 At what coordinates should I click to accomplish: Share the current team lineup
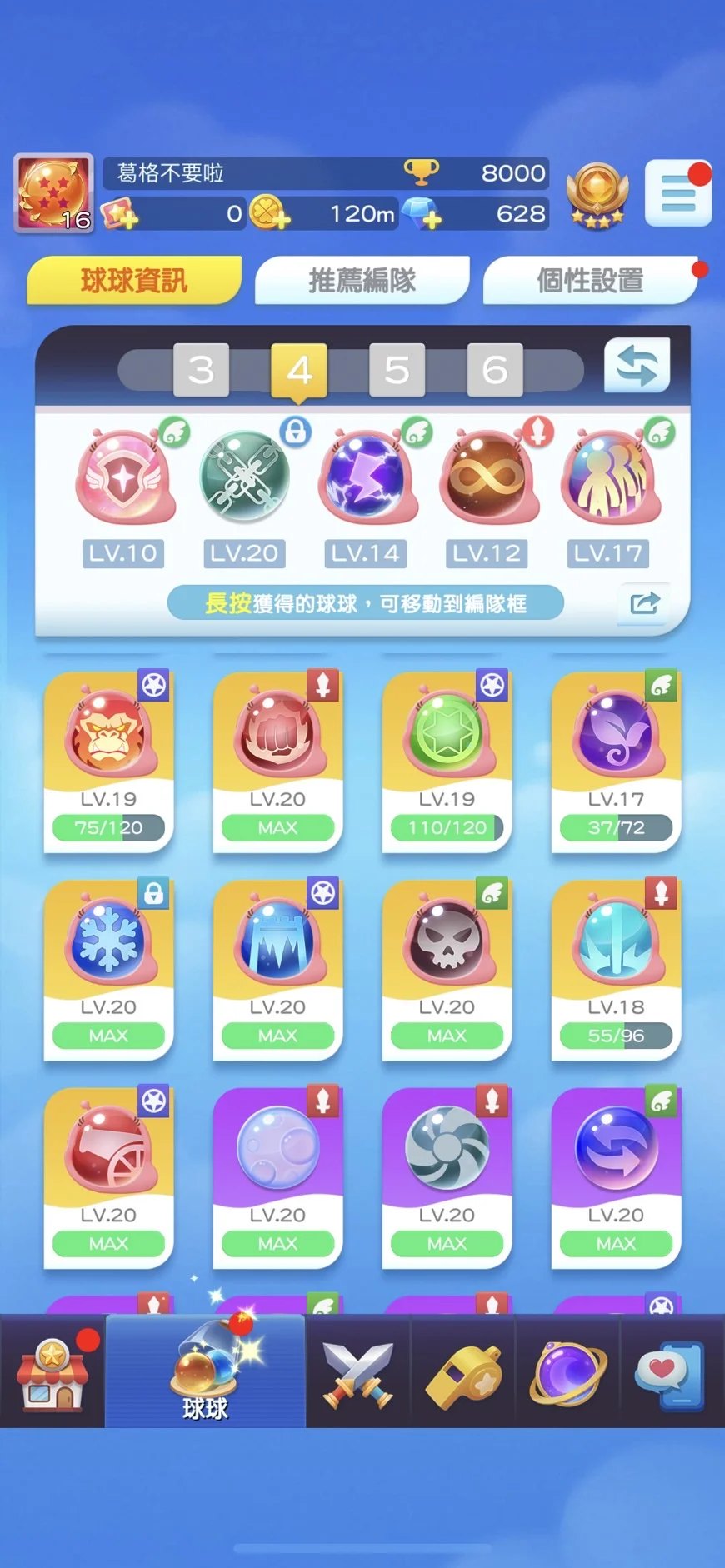click(x=644, y=602)
